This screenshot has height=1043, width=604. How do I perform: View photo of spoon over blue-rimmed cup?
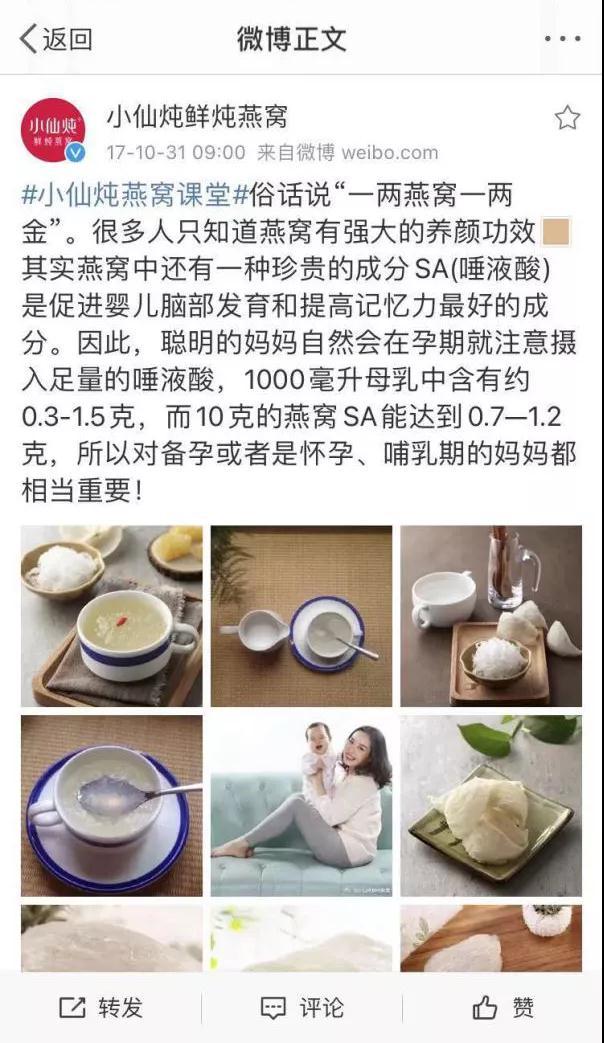112,806
